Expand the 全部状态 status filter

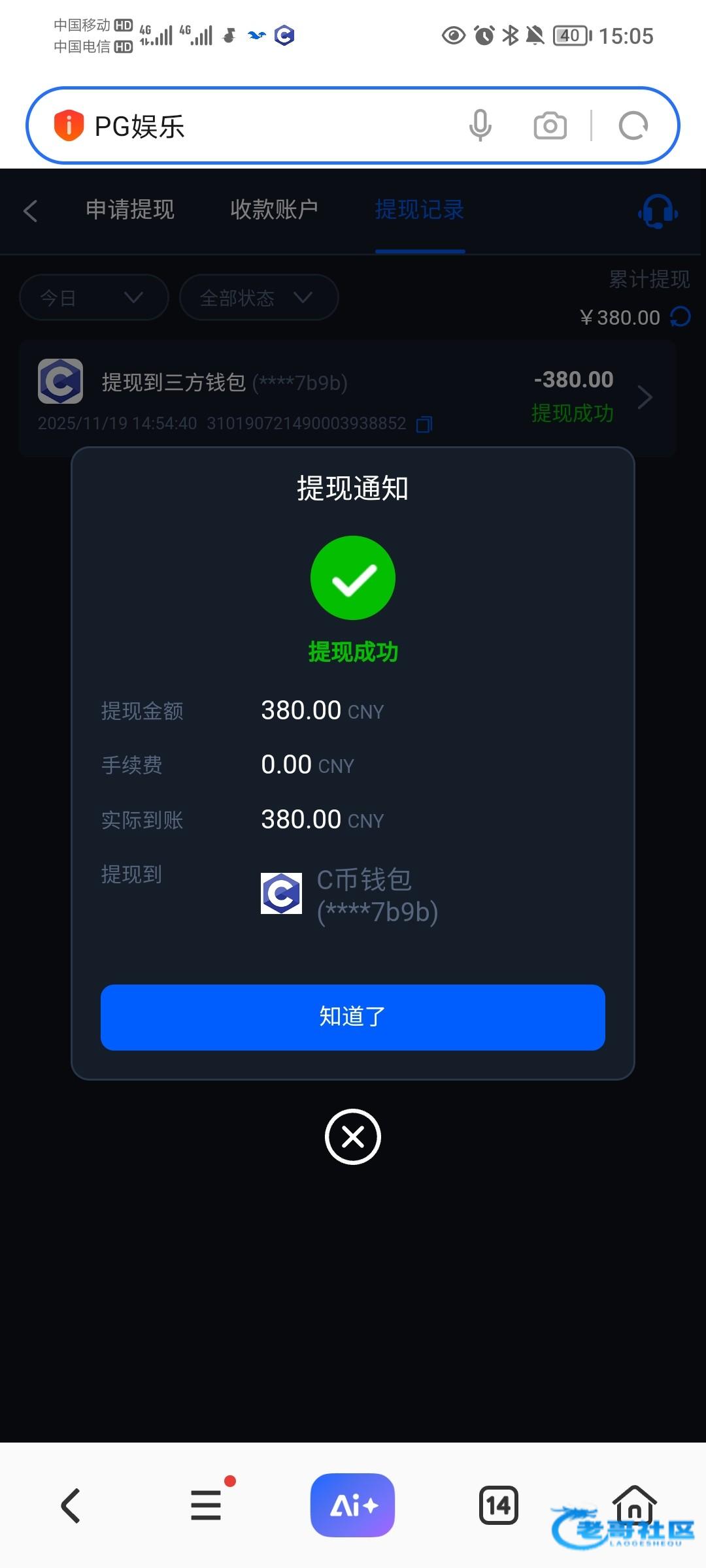tap(258, 298)
